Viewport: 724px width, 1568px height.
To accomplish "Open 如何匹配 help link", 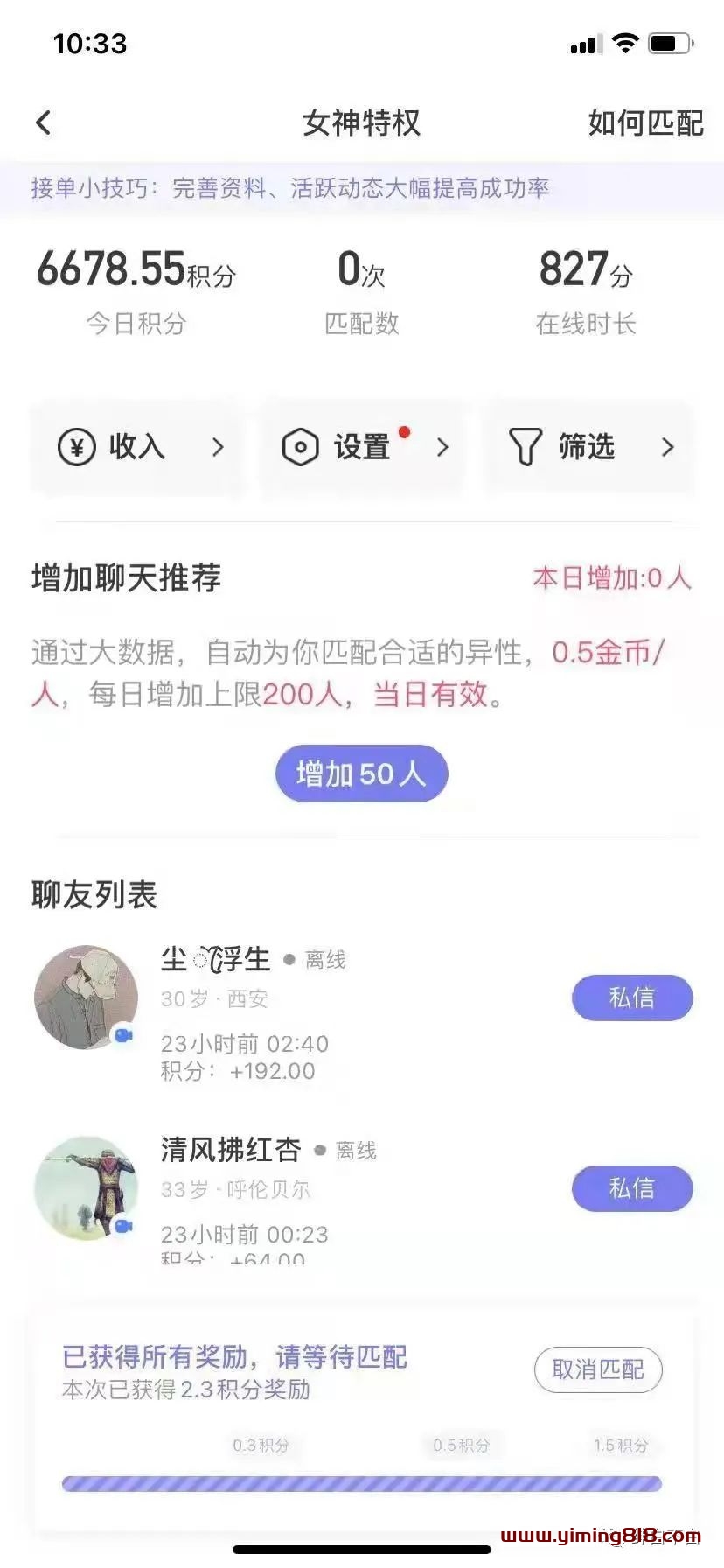I will coord(645,122).
